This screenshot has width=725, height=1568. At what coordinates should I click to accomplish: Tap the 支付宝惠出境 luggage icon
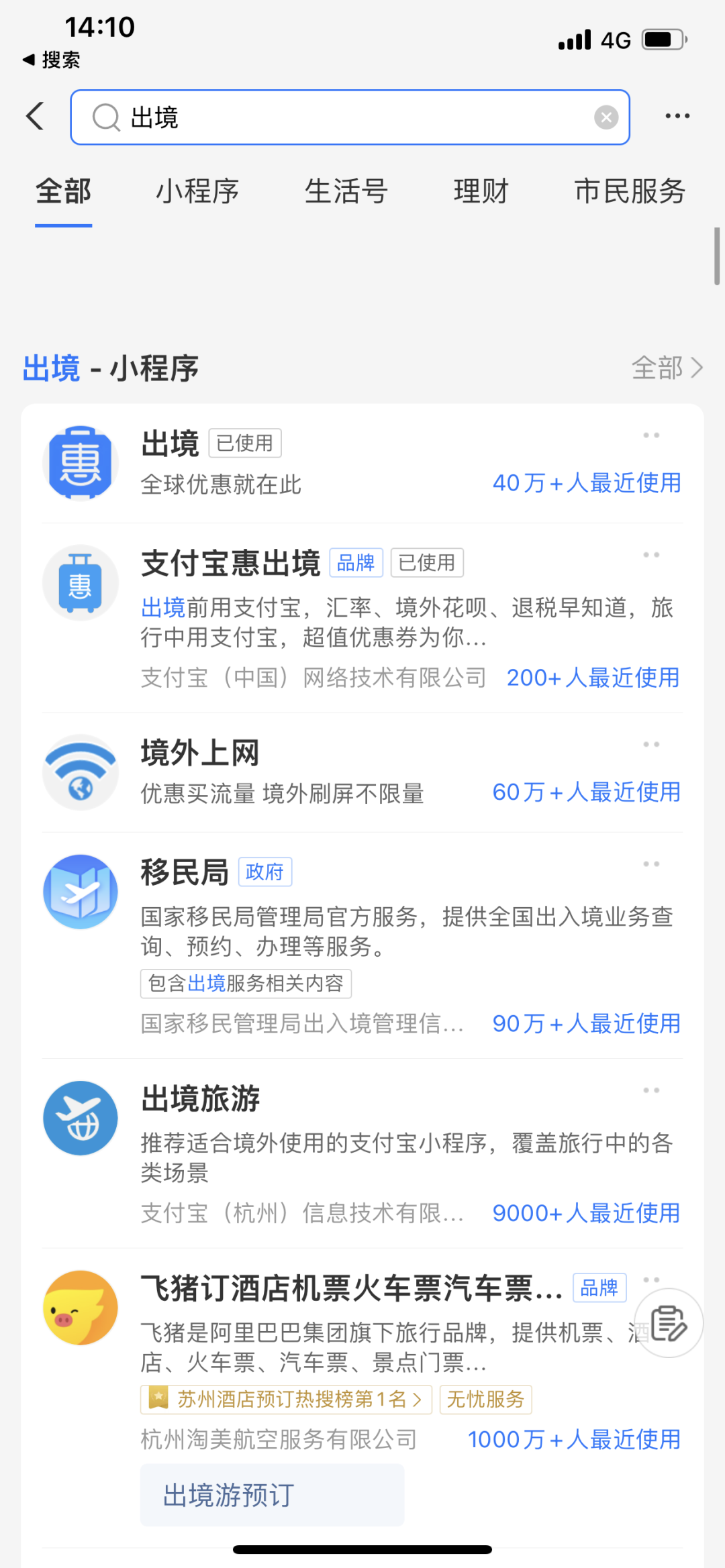[81, 582]
